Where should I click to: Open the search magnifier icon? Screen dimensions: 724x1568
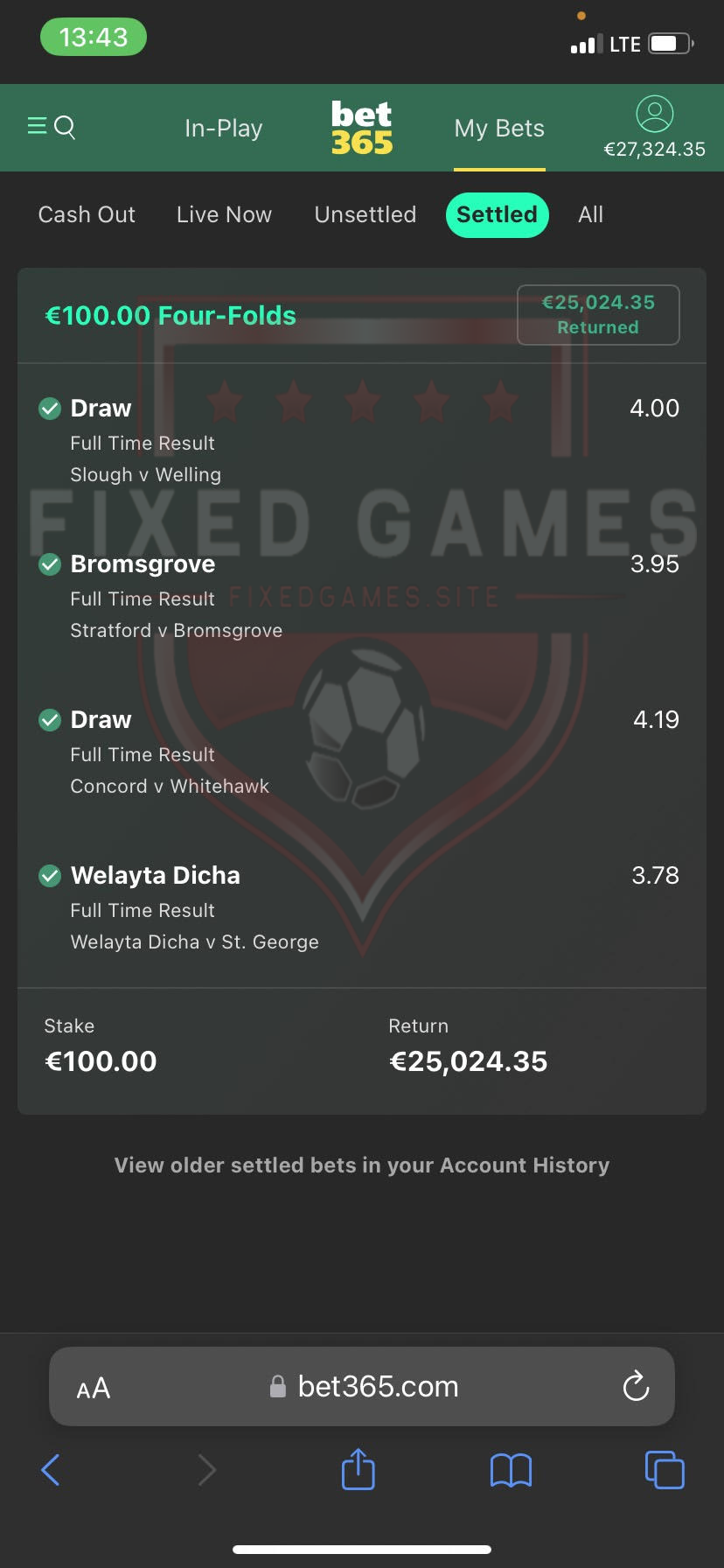pos(66,128)
